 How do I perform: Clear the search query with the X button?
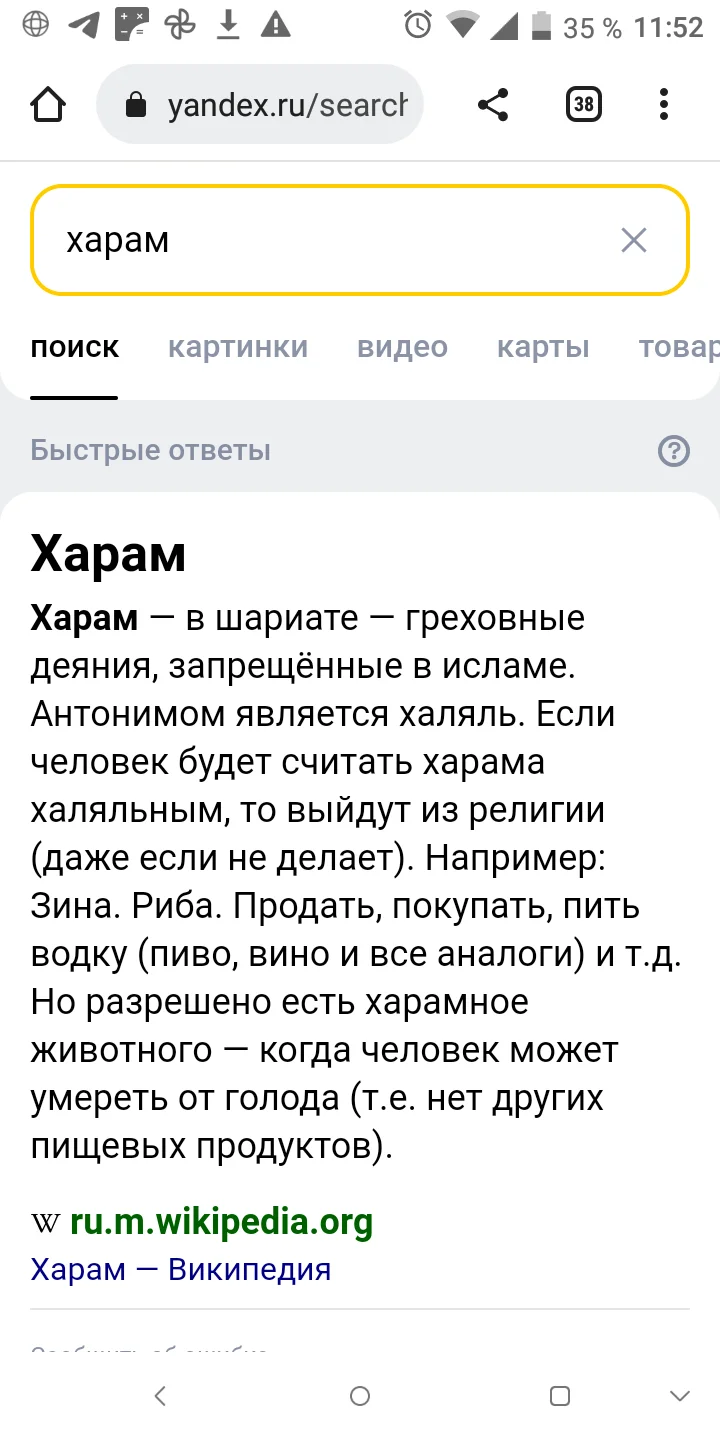634,240
